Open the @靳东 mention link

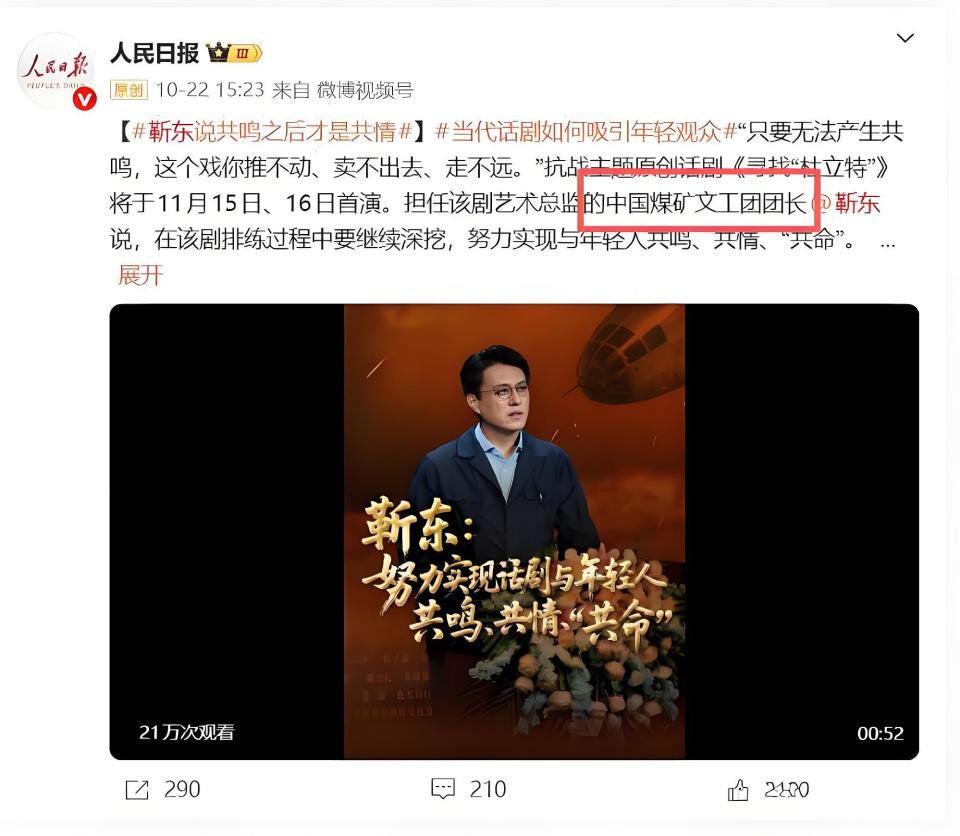[847, 203]
